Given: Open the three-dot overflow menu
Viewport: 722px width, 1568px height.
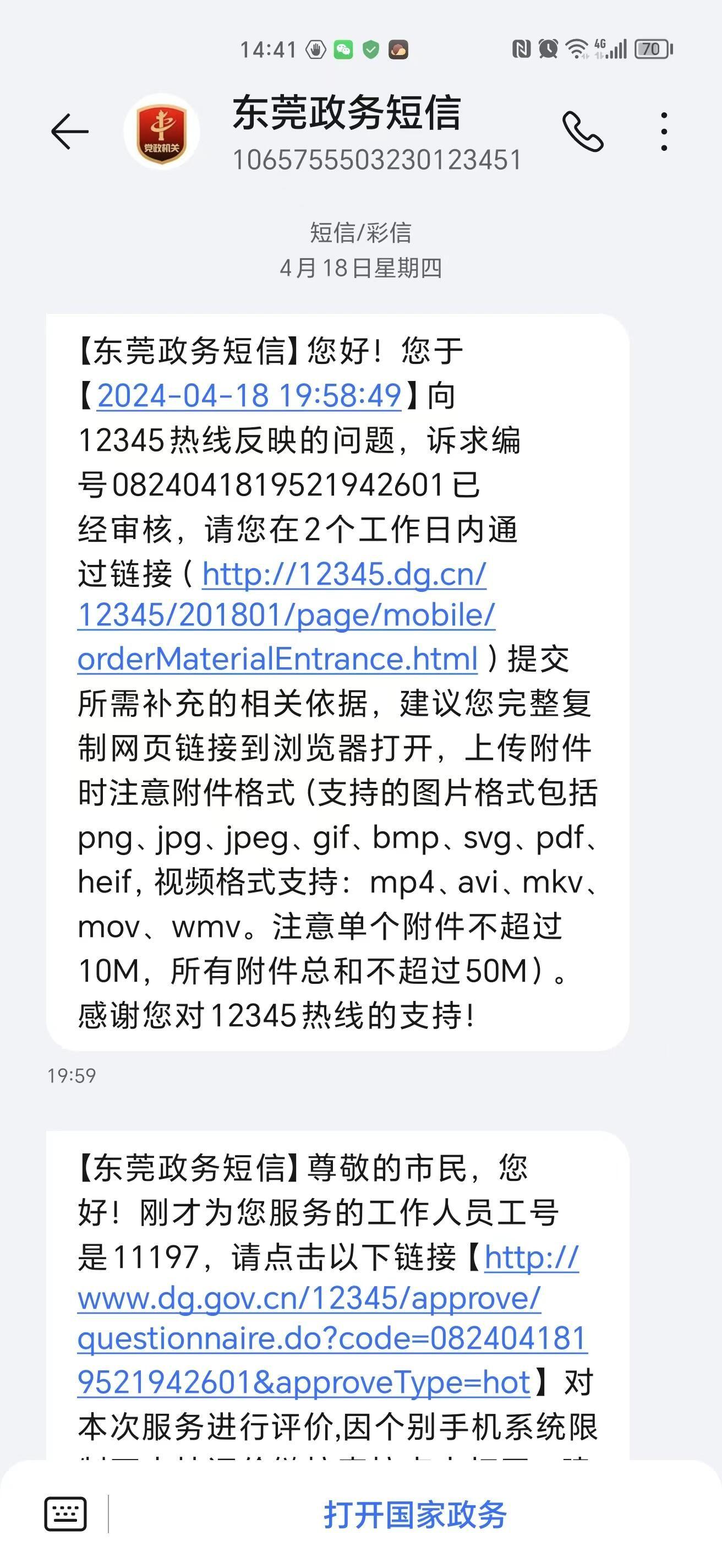Looking at the screenshot, I should pos(664,131).
